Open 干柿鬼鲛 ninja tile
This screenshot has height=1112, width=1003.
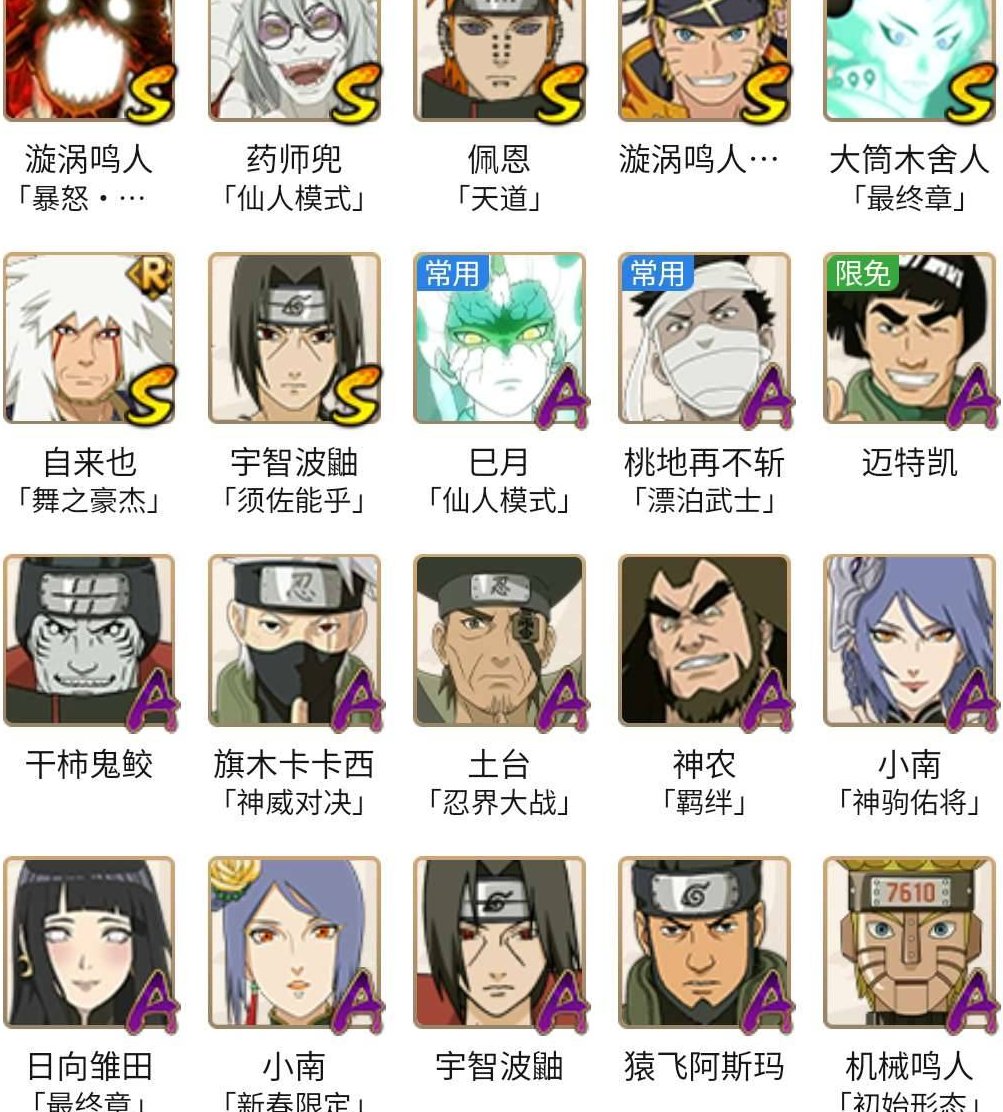click(x=89, y=641)
